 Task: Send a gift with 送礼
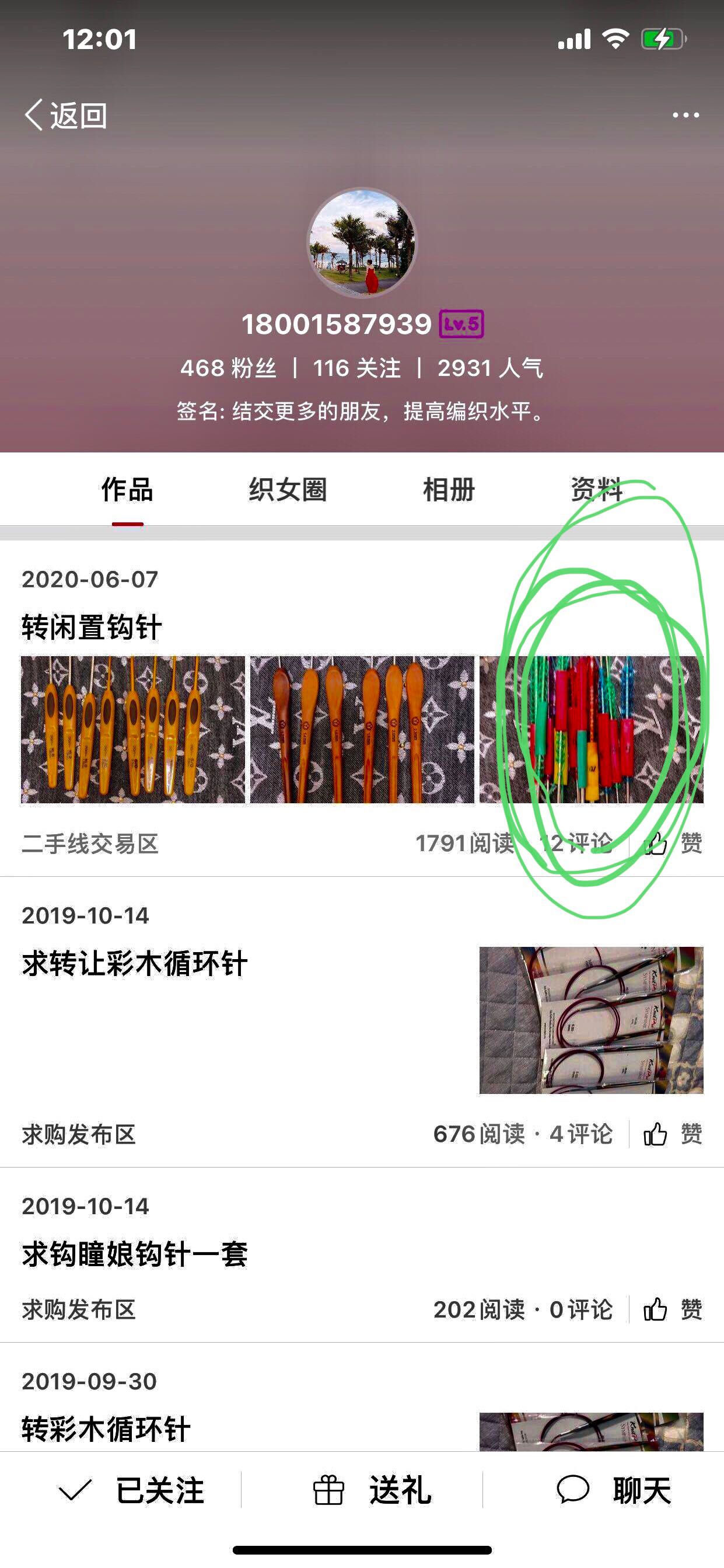372,1491
